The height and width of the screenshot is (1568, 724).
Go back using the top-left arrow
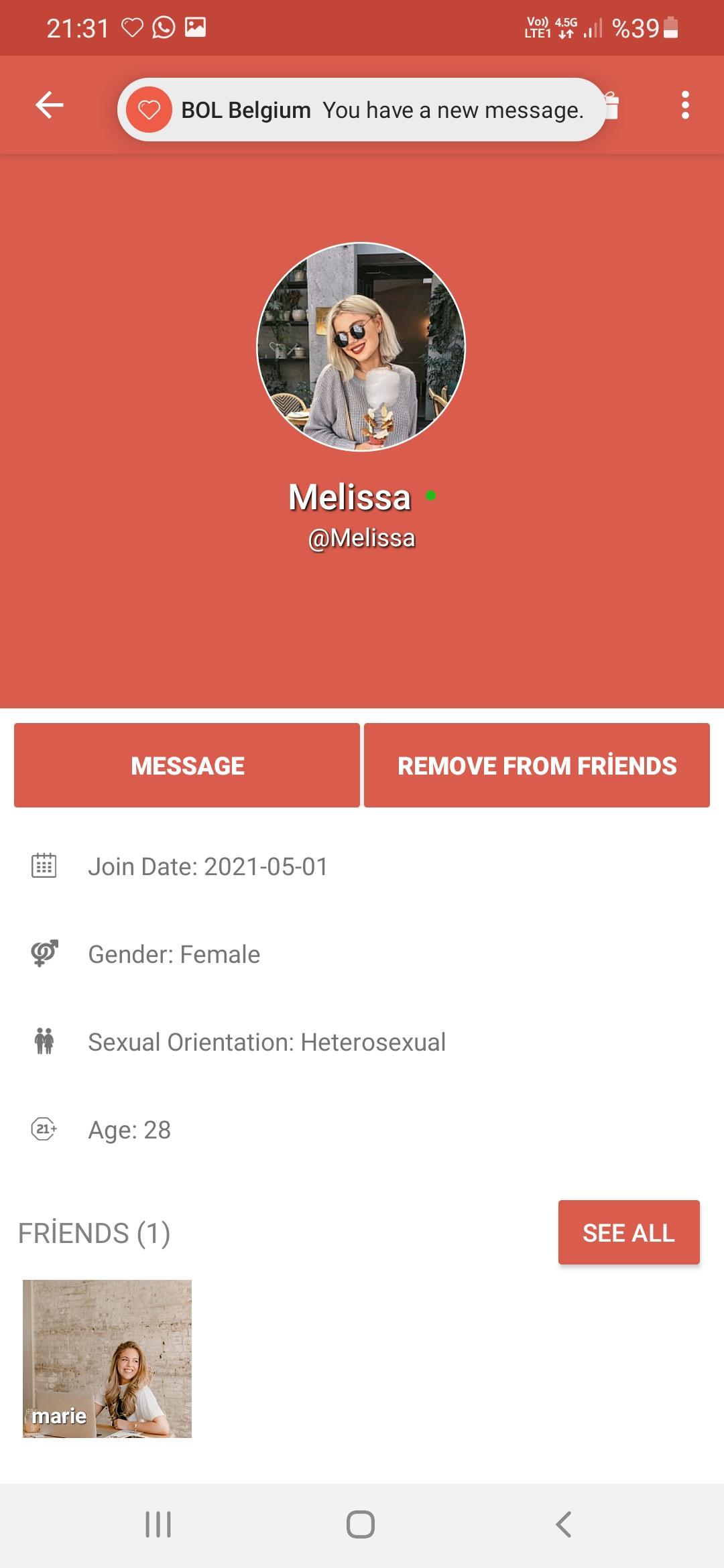pyautogui.click(x=50, y=105)
